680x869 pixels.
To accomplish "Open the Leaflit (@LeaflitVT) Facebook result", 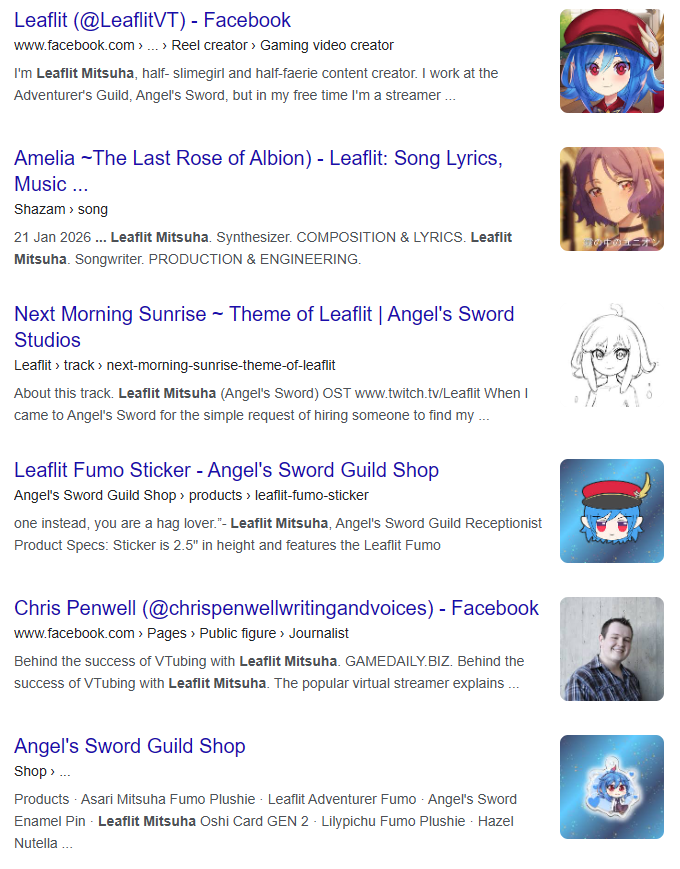I will click(x=152, y=20).
